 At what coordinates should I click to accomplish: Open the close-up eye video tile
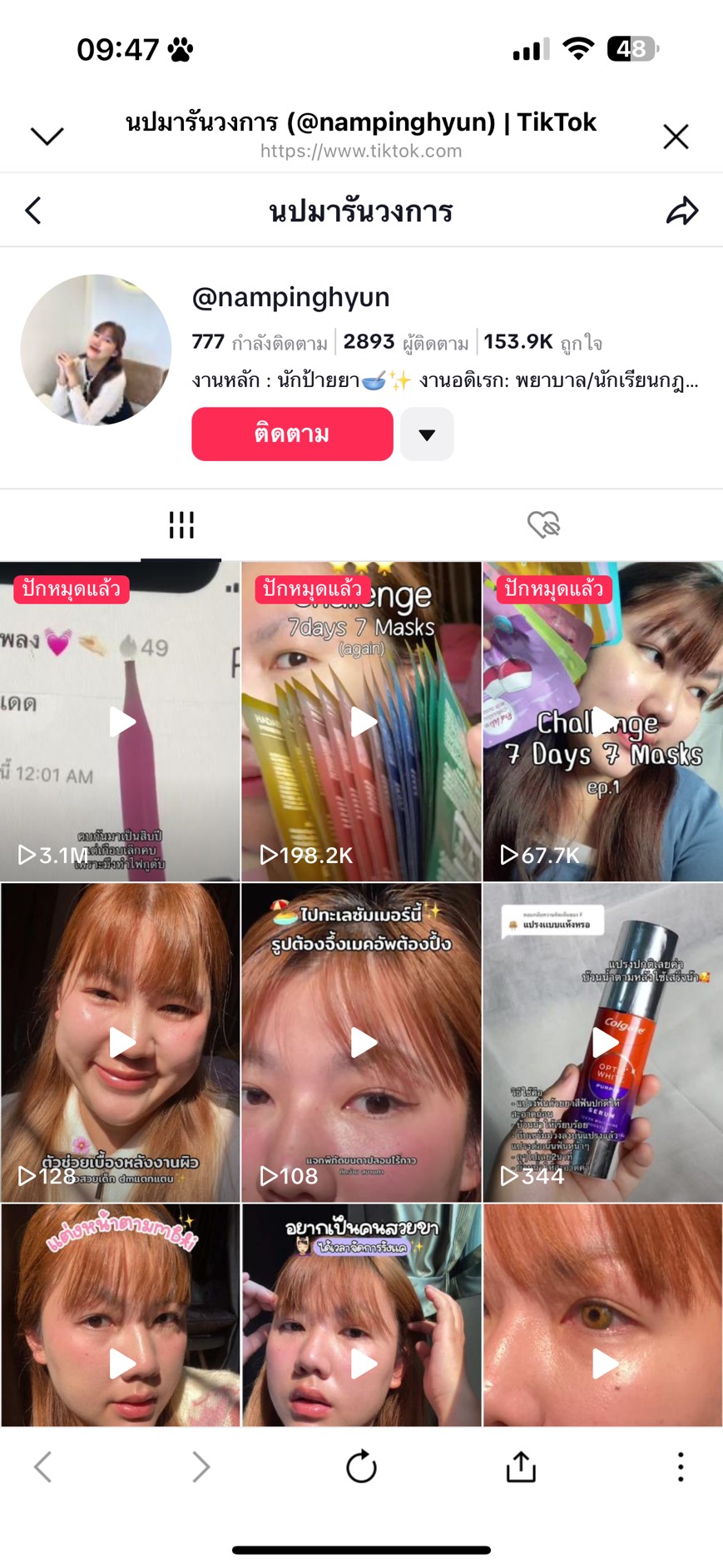tap(602, 1315)
